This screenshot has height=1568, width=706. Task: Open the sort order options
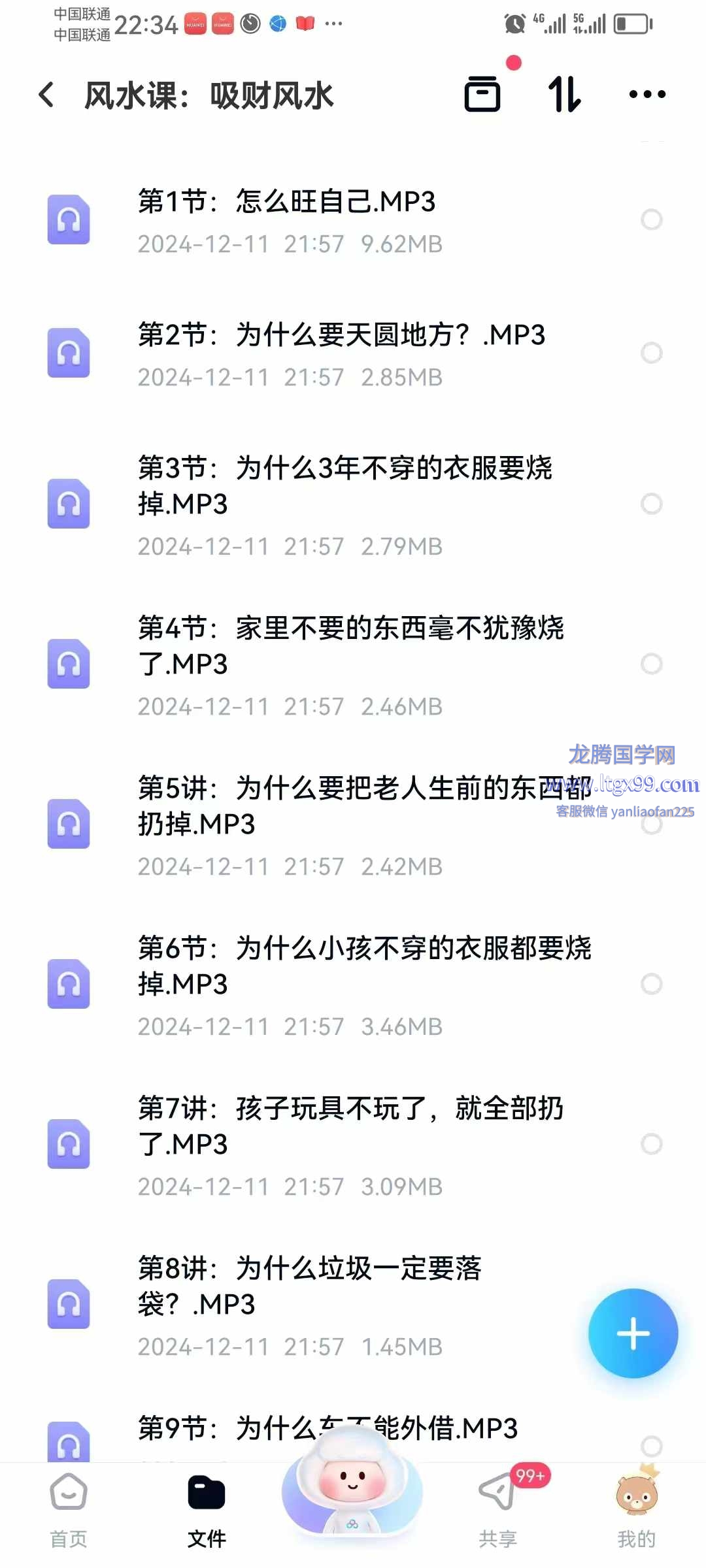coord(564,94)
